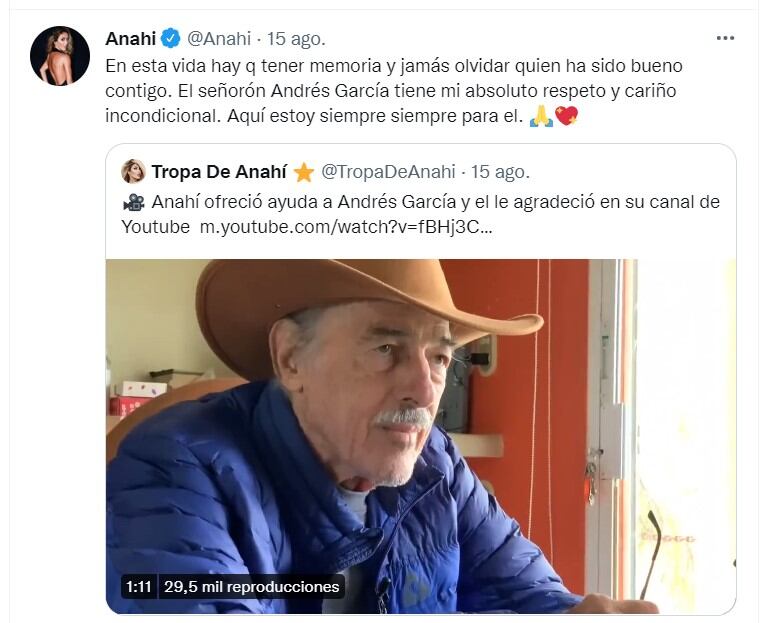This screenshot has width=767, height=623.
Task: Play the video of Andrés García
Action: (x=420, y=435)
